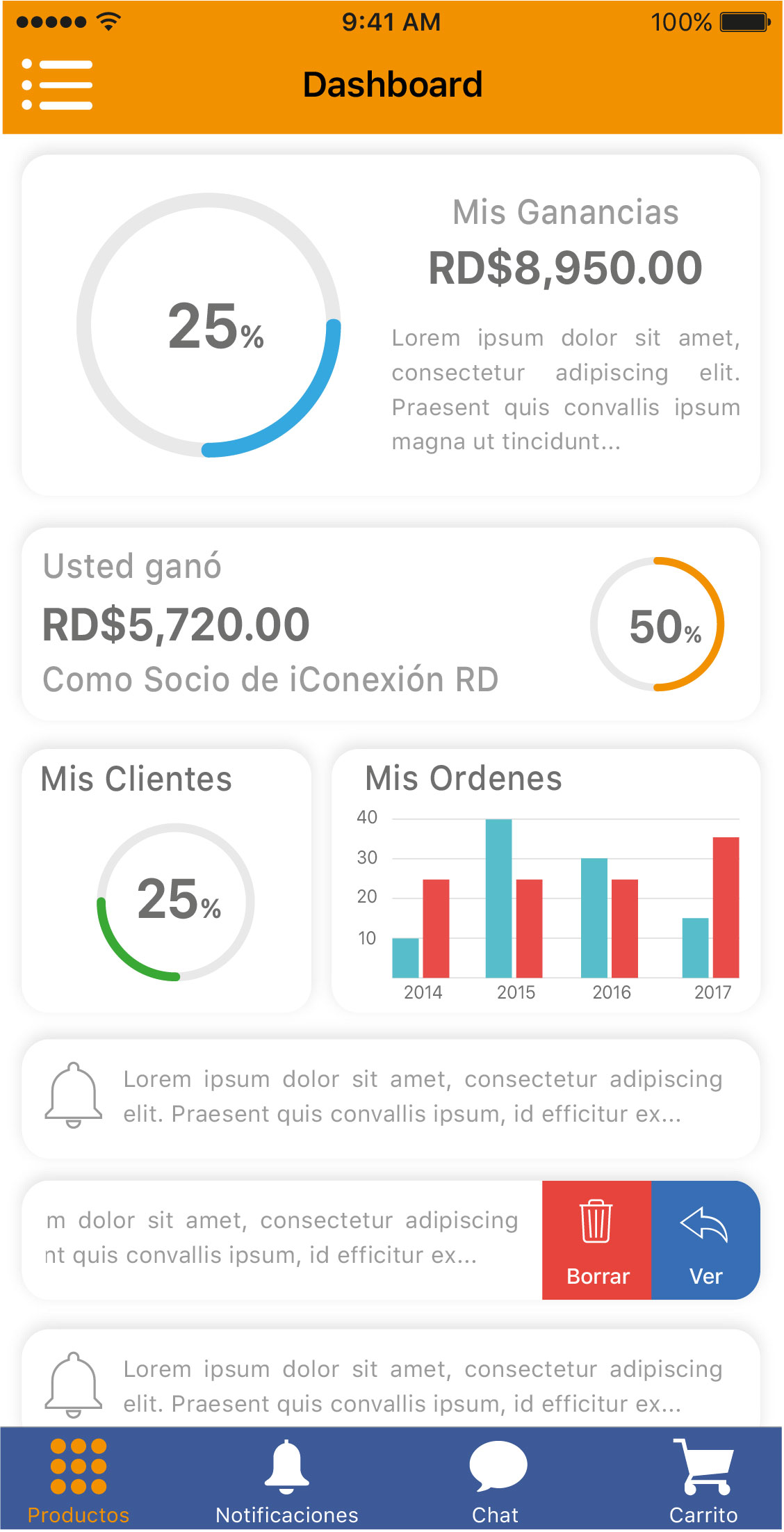
Task: Open the drawer menu button
Action: click(x=57, y=85)
